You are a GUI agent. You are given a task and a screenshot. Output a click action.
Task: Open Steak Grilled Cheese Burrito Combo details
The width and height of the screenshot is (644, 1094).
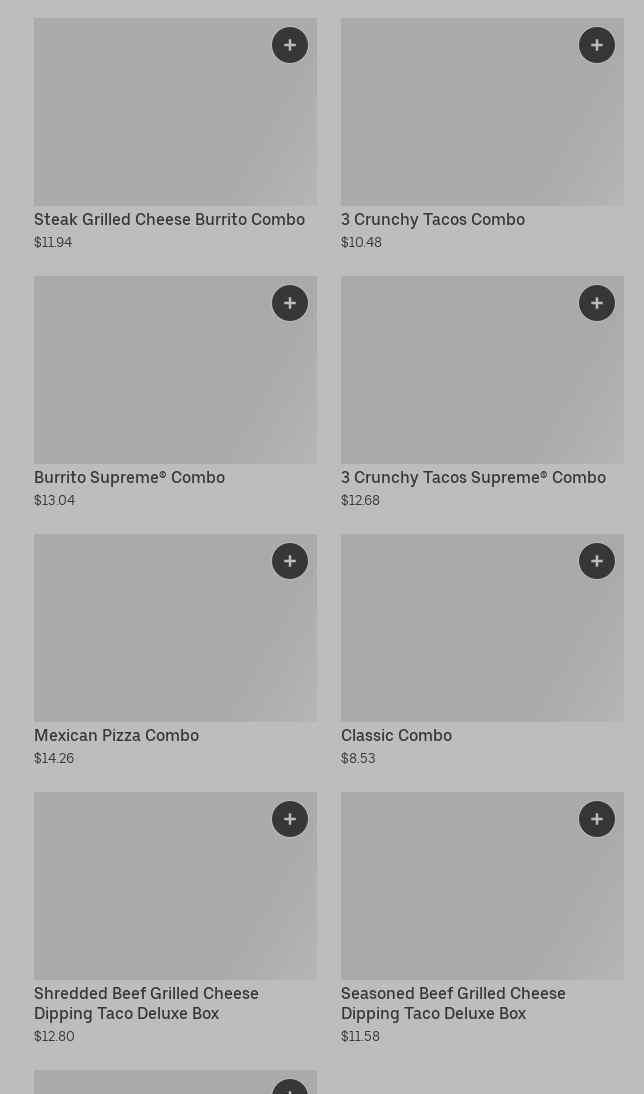[175, 135]
